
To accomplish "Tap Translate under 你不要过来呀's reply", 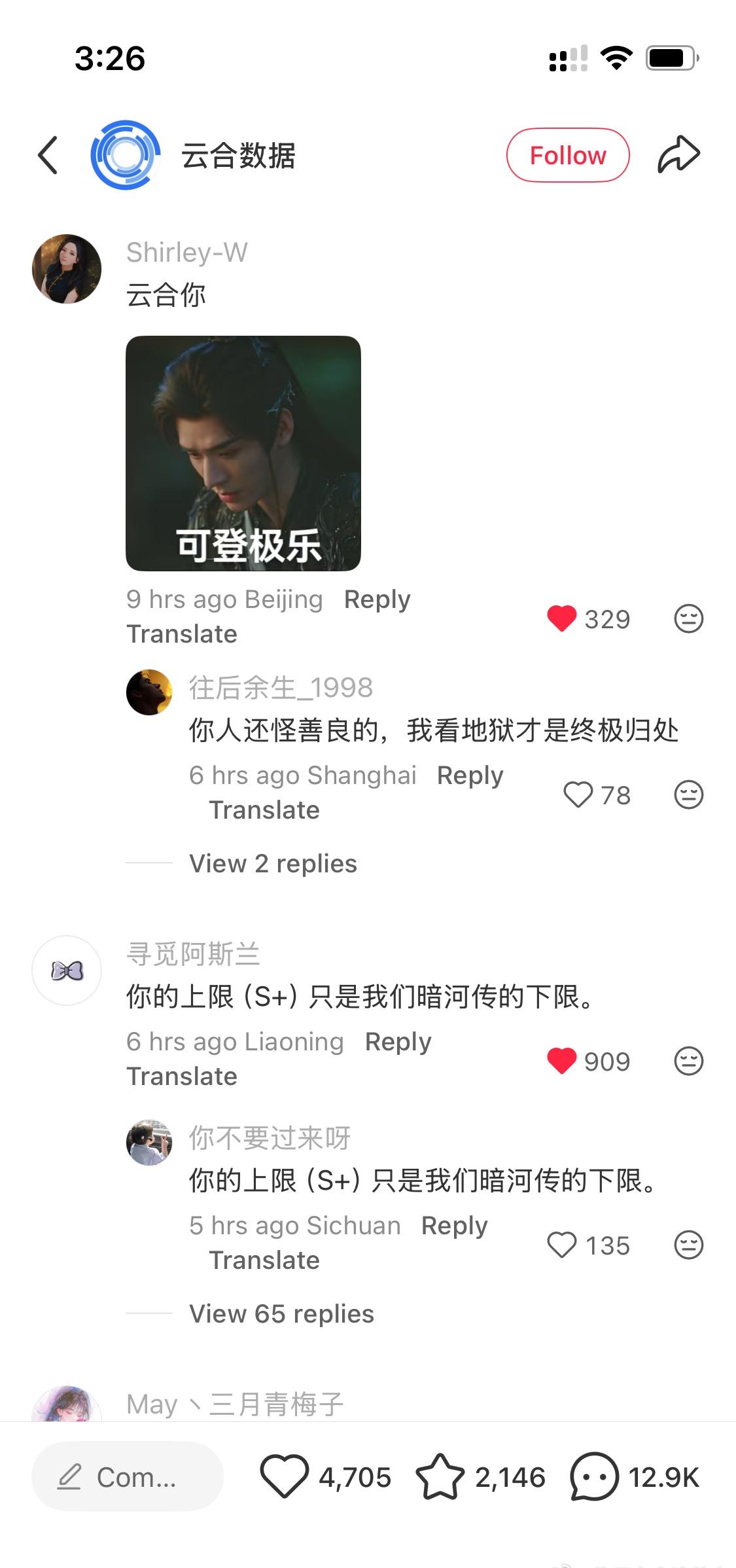I will coord(264,1258).
